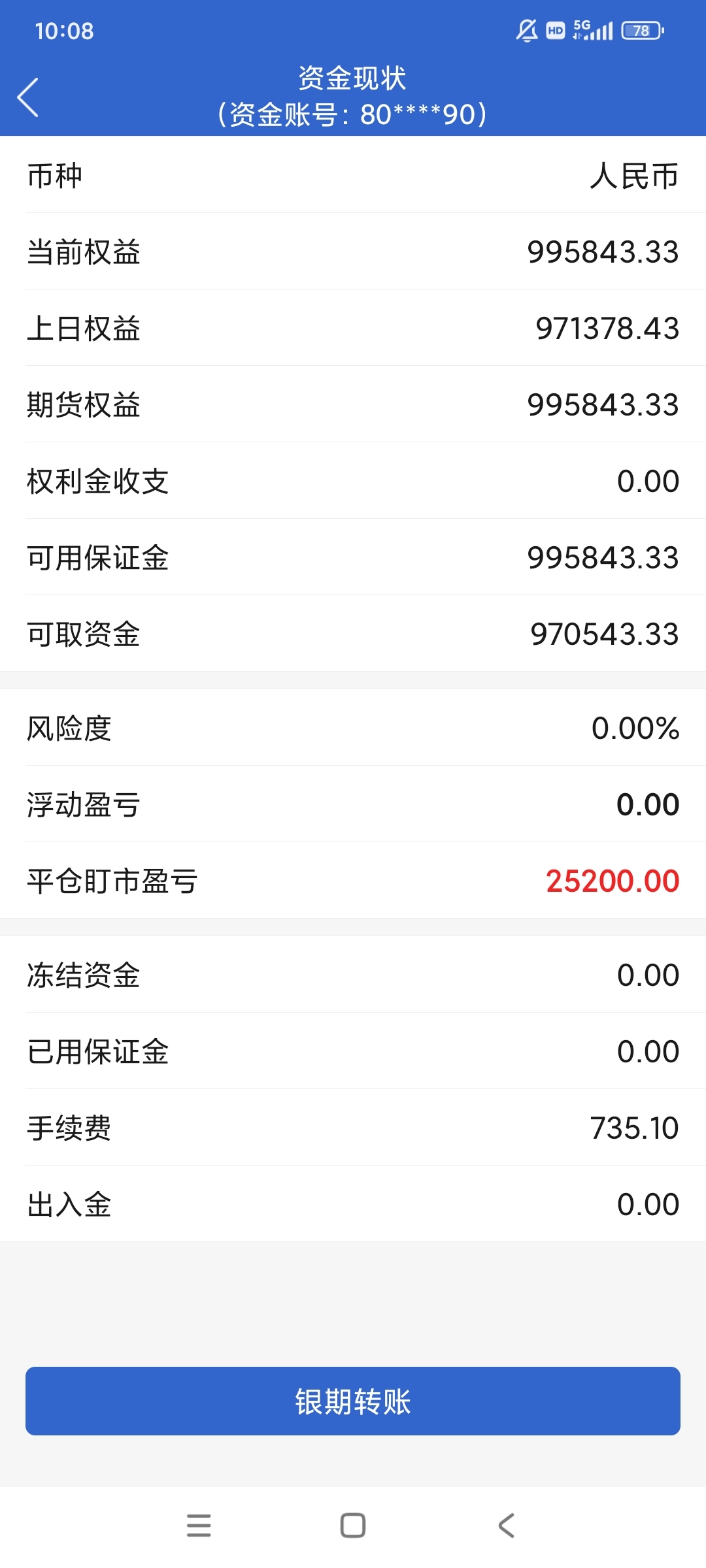706x1568 pixels.
Task: Open 银期转账 bank-futures transfer
Action: coord(353,1400)
